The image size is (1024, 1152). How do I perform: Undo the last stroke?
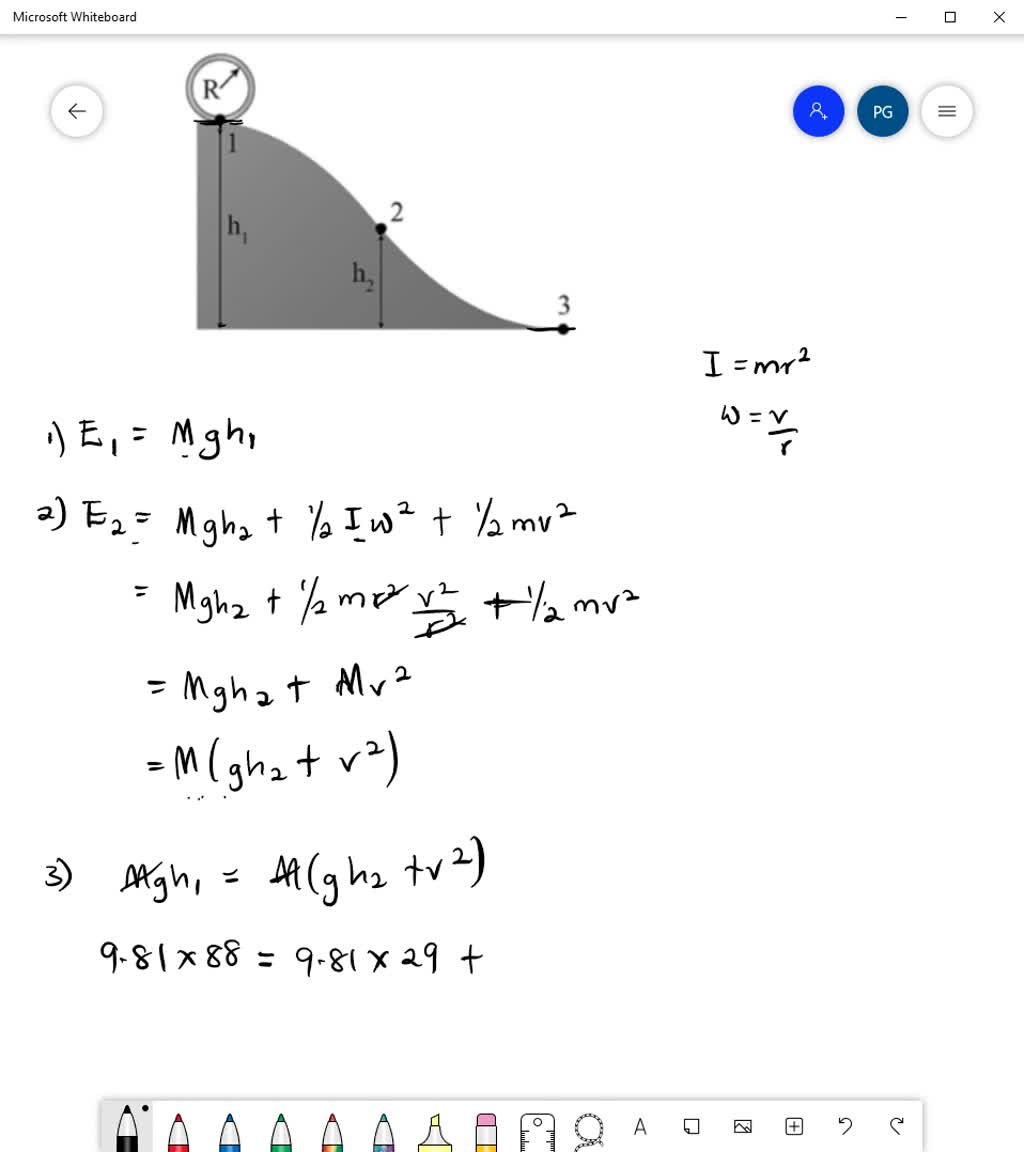click(845, 1126)
